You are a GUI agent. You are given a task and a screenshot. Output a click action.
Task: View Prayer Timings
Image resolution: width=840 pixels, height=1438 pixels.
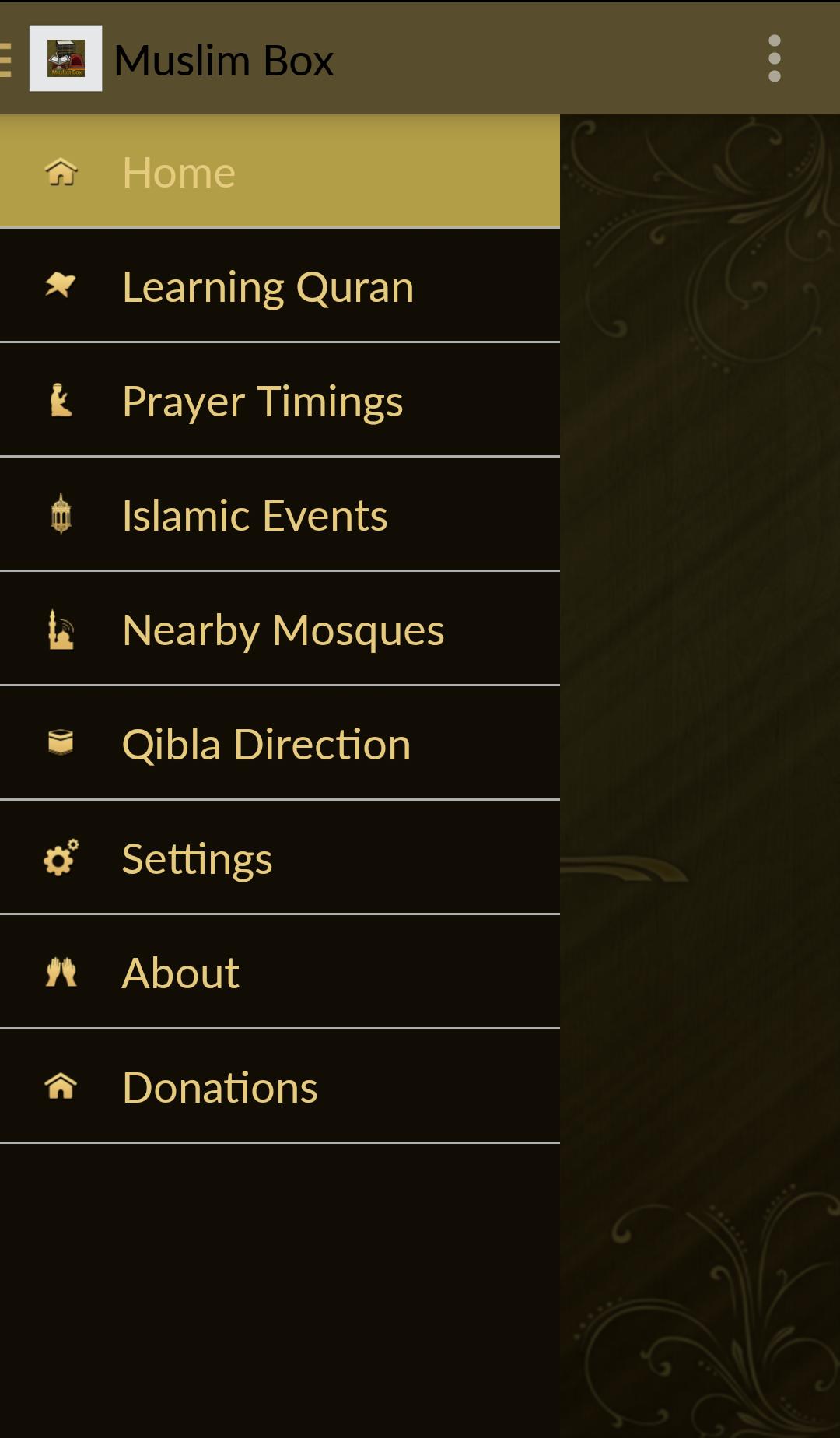(x=278, y=401)
